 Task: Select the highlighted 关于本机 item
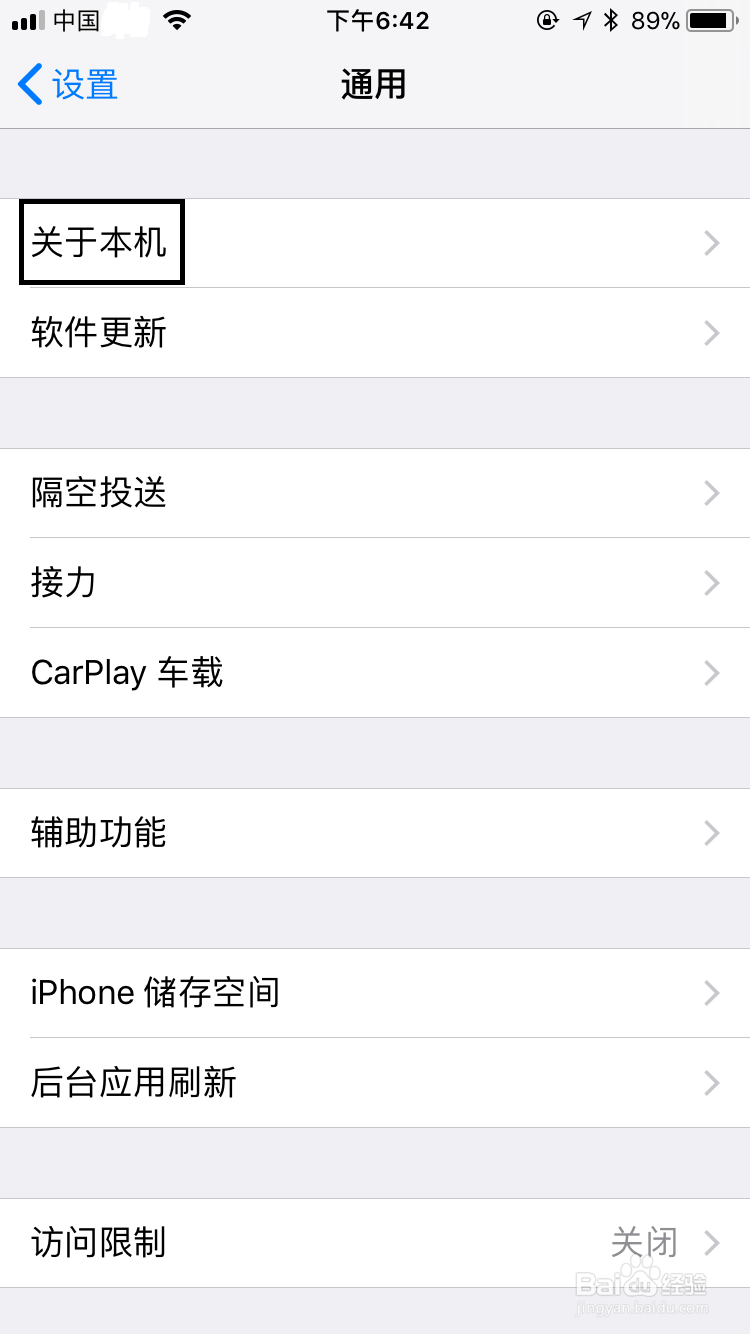point(101,243)
